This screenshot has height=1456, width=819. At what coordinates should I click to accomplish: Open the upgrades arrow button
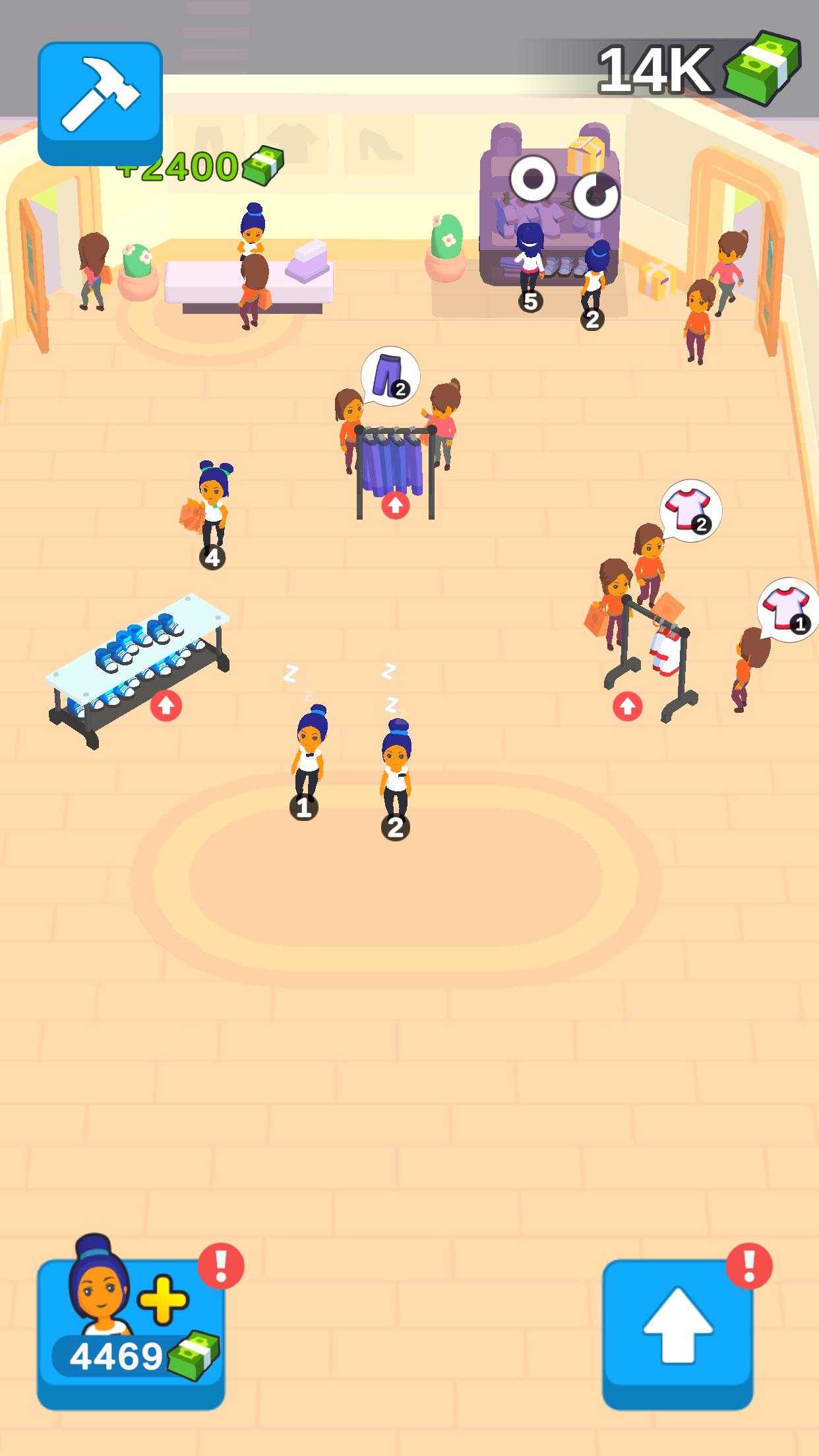[677, 1335]
